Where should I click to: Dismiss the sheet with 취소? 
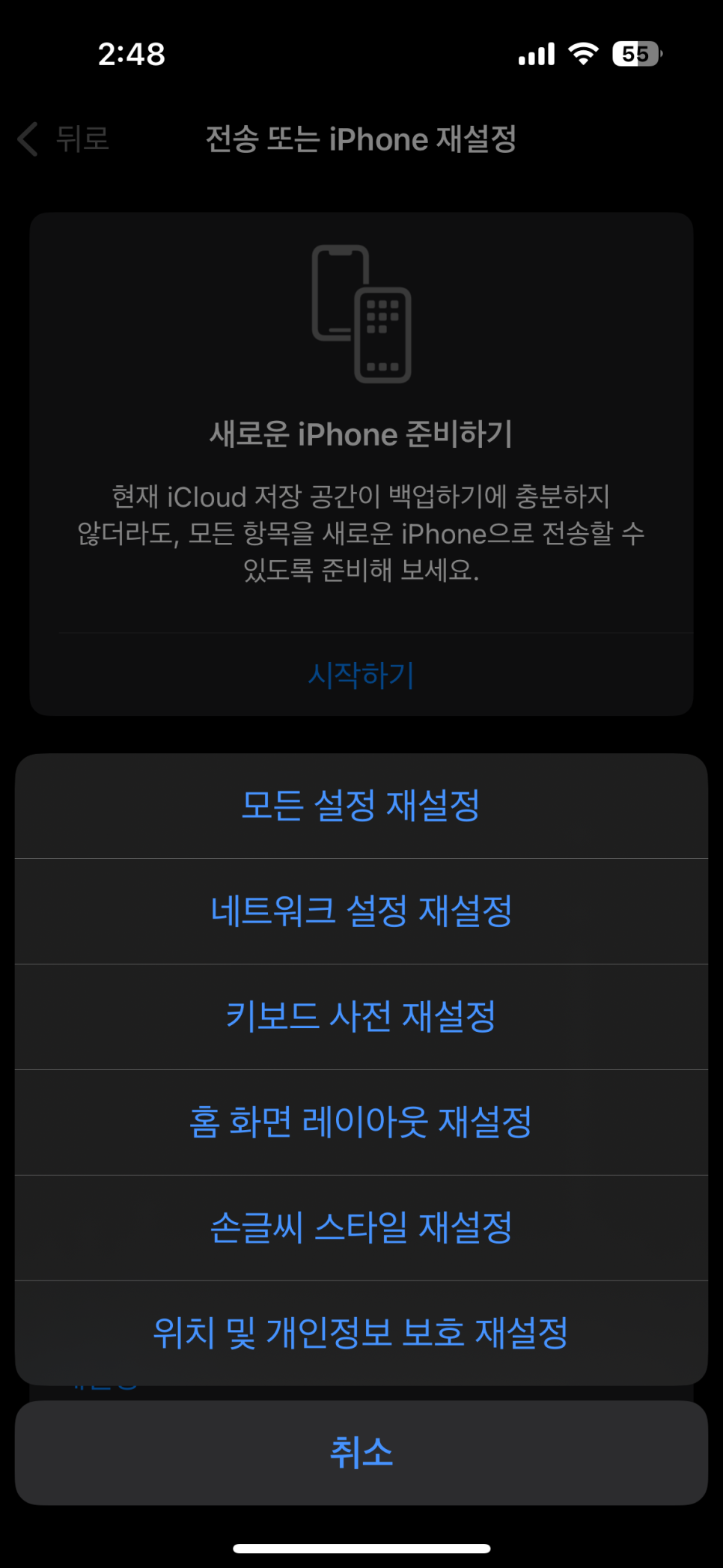(x=361, y=1453)
